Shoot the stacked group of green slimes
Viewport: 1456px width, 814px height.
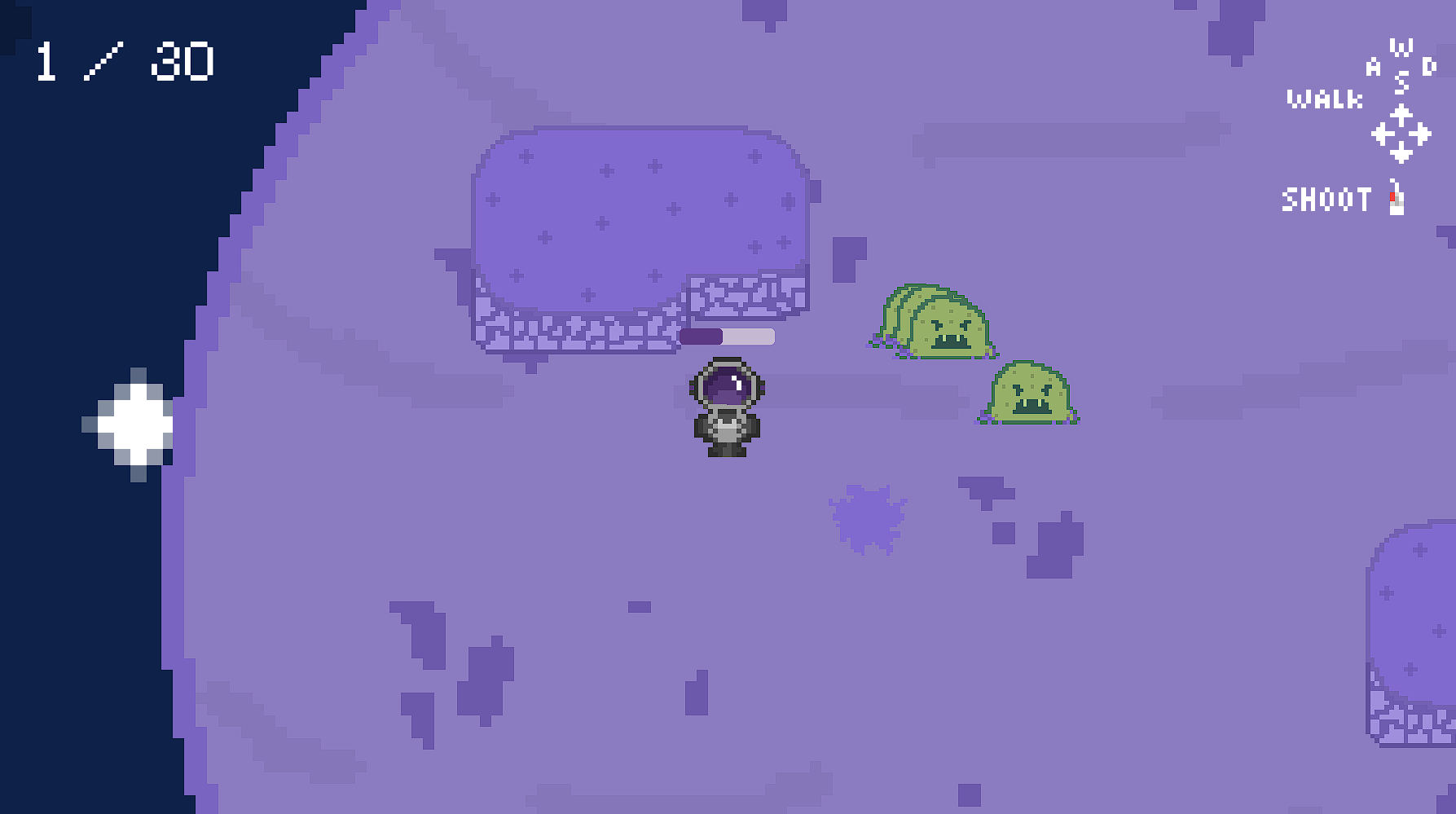940,324
